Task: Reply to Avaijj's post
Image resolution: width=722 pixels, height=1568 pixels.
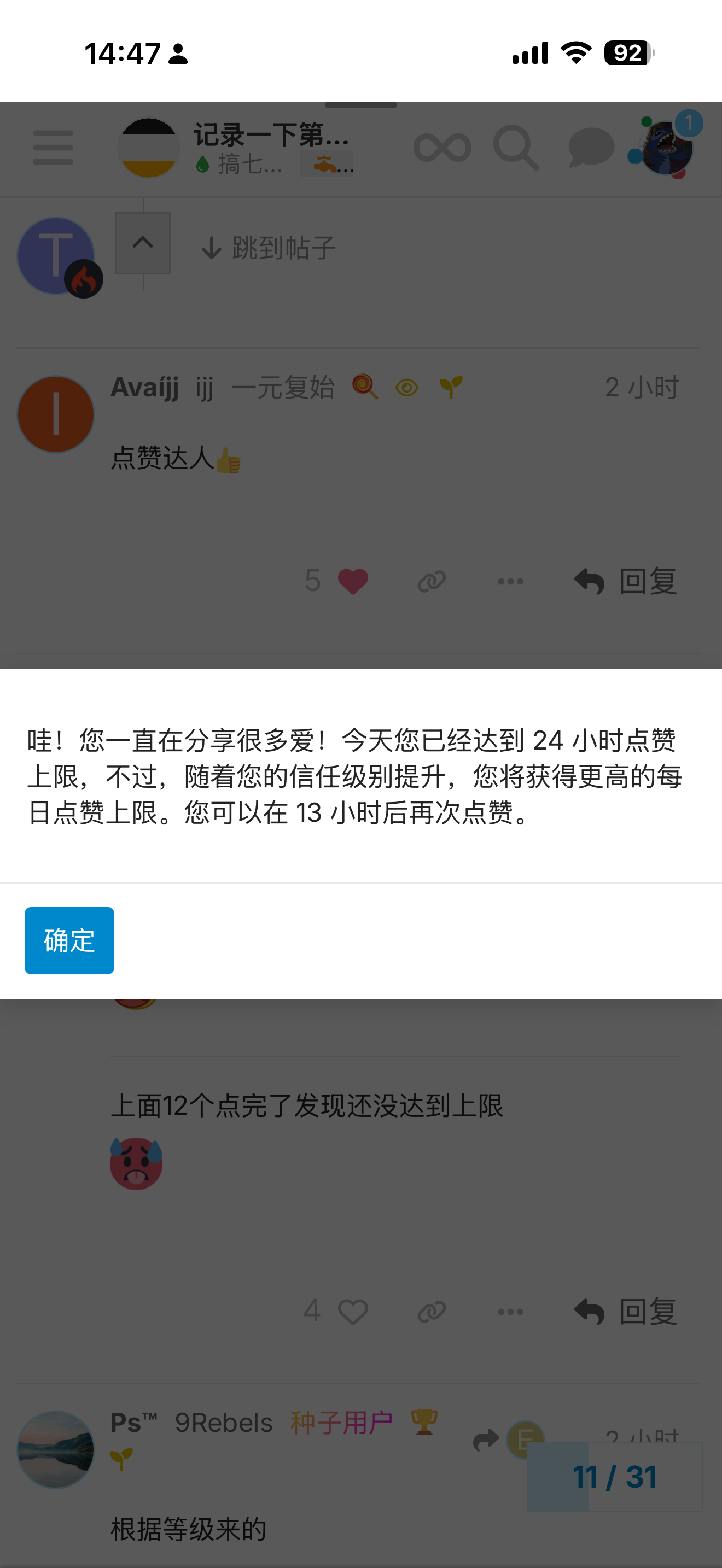Action: click(x=625, y=581)
